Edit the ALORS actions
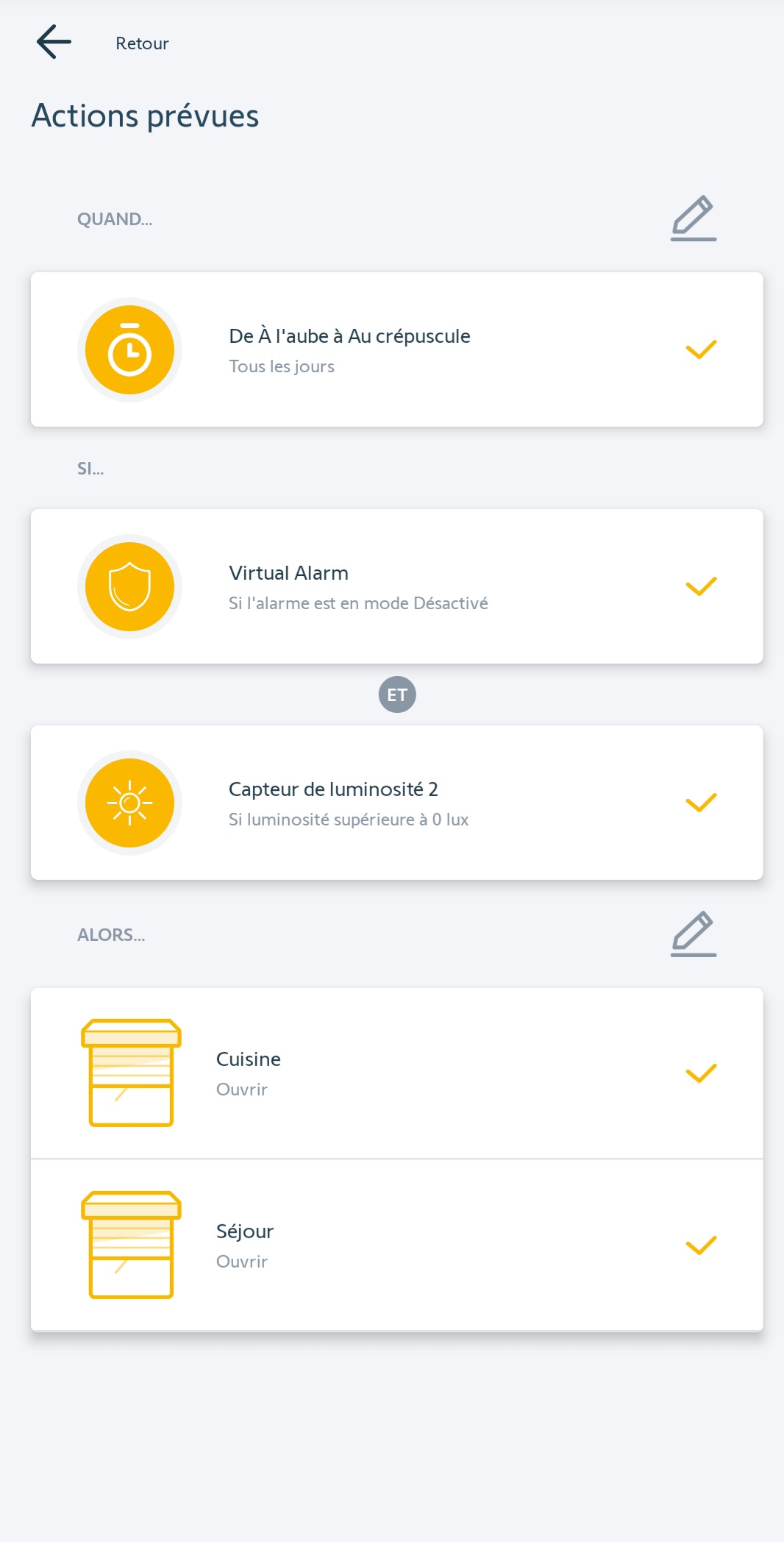 click(693, 934)
